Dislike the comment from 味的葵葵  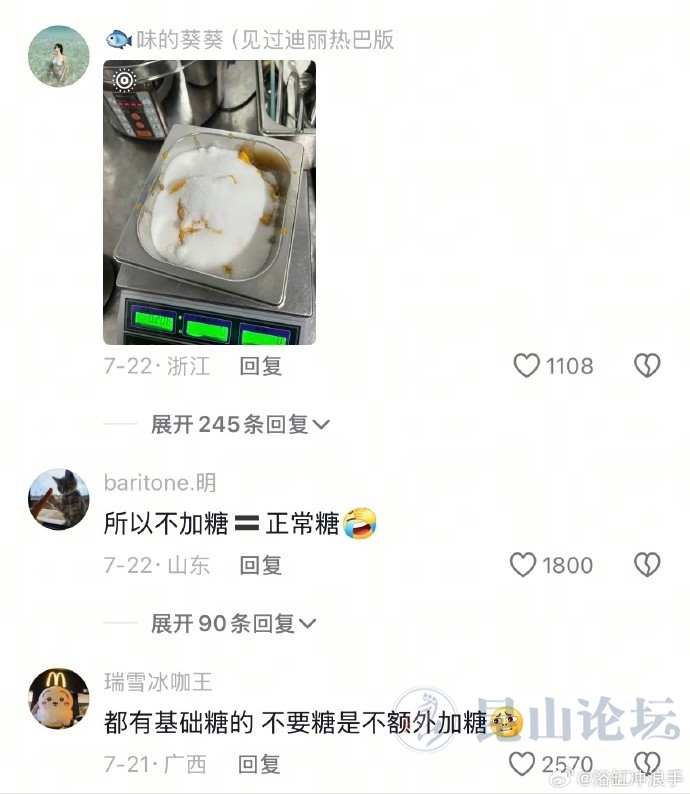pyautogui.click(x=647, y=366)
